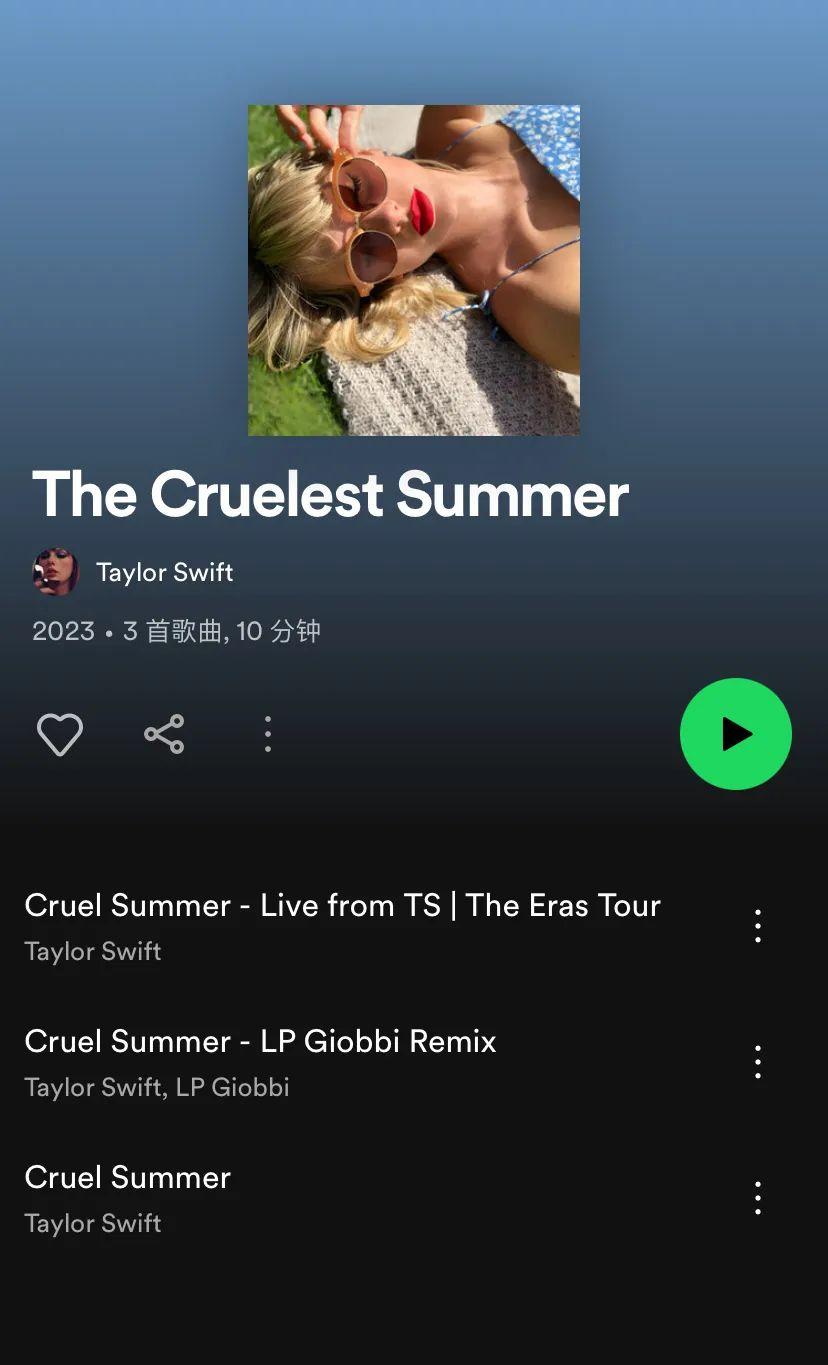Image resolution: width=828 pixels, height=1365 pixels.
Task: Select the Cruel Summer - LP Giobbi Remix song
Action: tap(260, 1041)
